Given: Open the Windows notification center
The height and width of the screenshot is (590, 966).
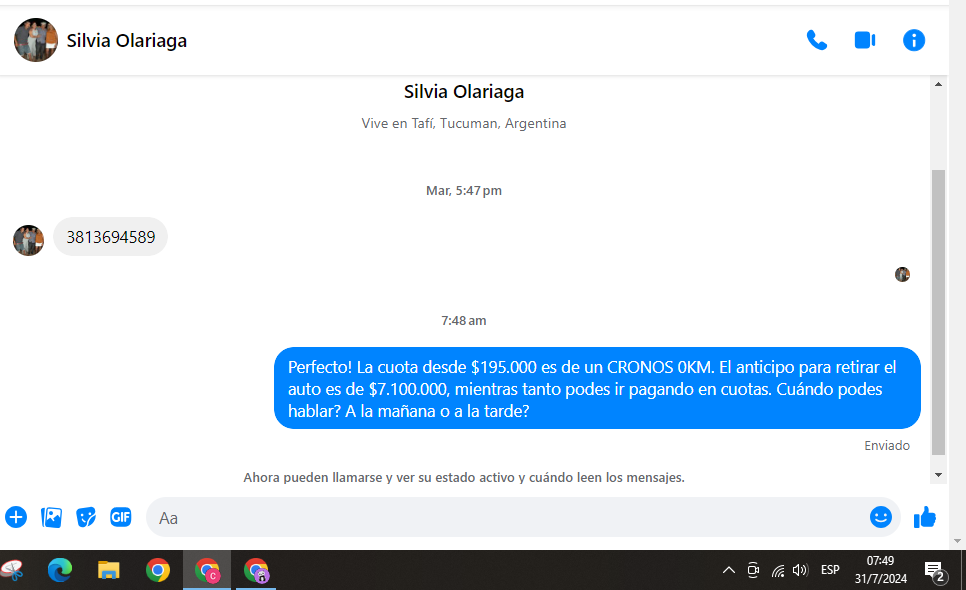Looking at the screenshot, I should pyautogui.click(x=935, y=571).
